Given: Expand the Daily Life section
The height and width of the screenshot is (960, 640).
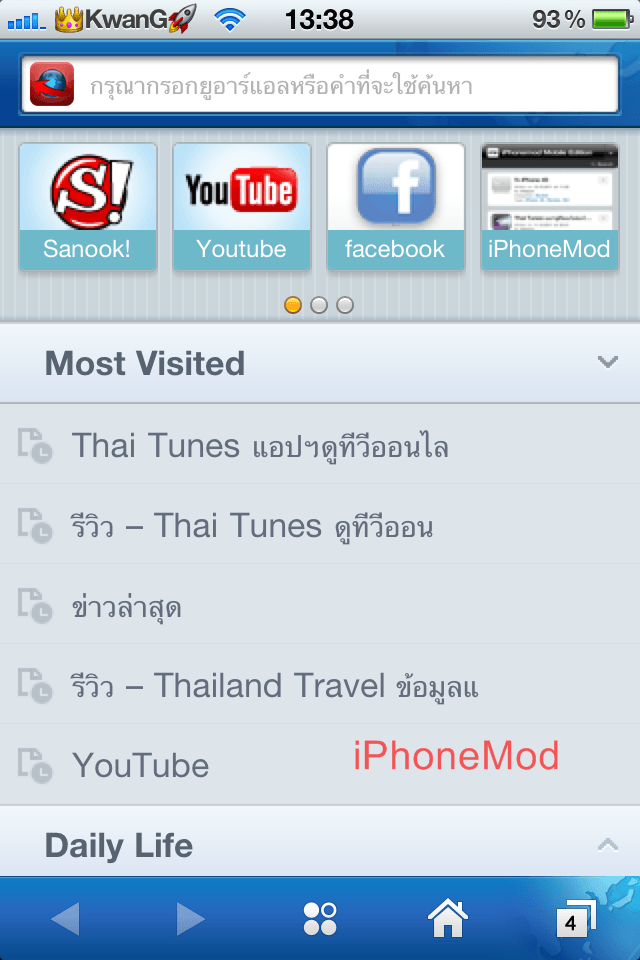Looking at the screenshot, I should pos(607,845).
